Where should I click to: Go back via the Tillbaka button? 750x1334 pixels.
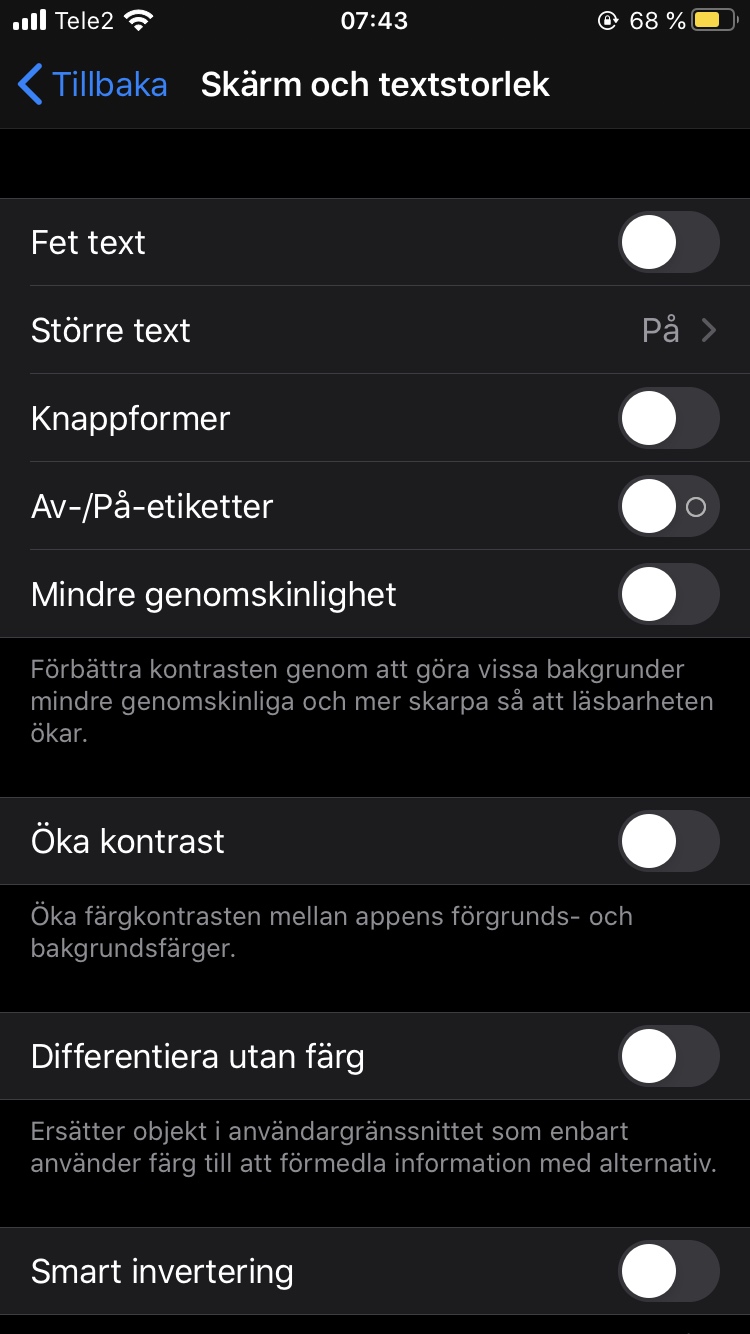click(x=92, y=85)
